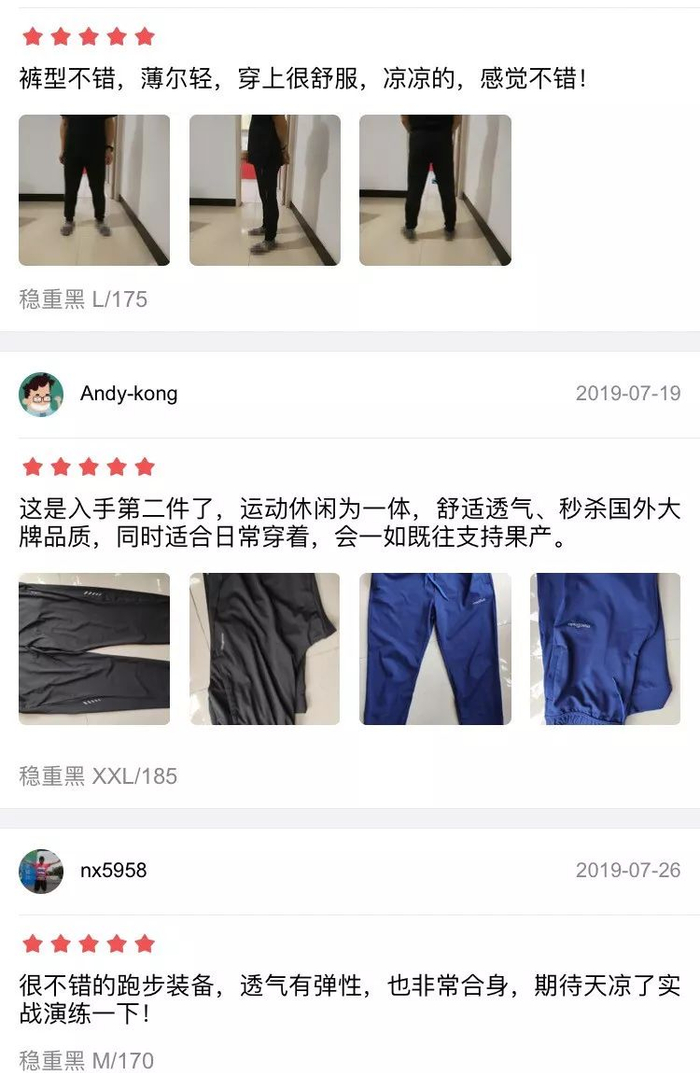This screenshot has height=1073, width=700.
Task: Open Andy-kong's profile avatar
Action: tap(41, 394)
